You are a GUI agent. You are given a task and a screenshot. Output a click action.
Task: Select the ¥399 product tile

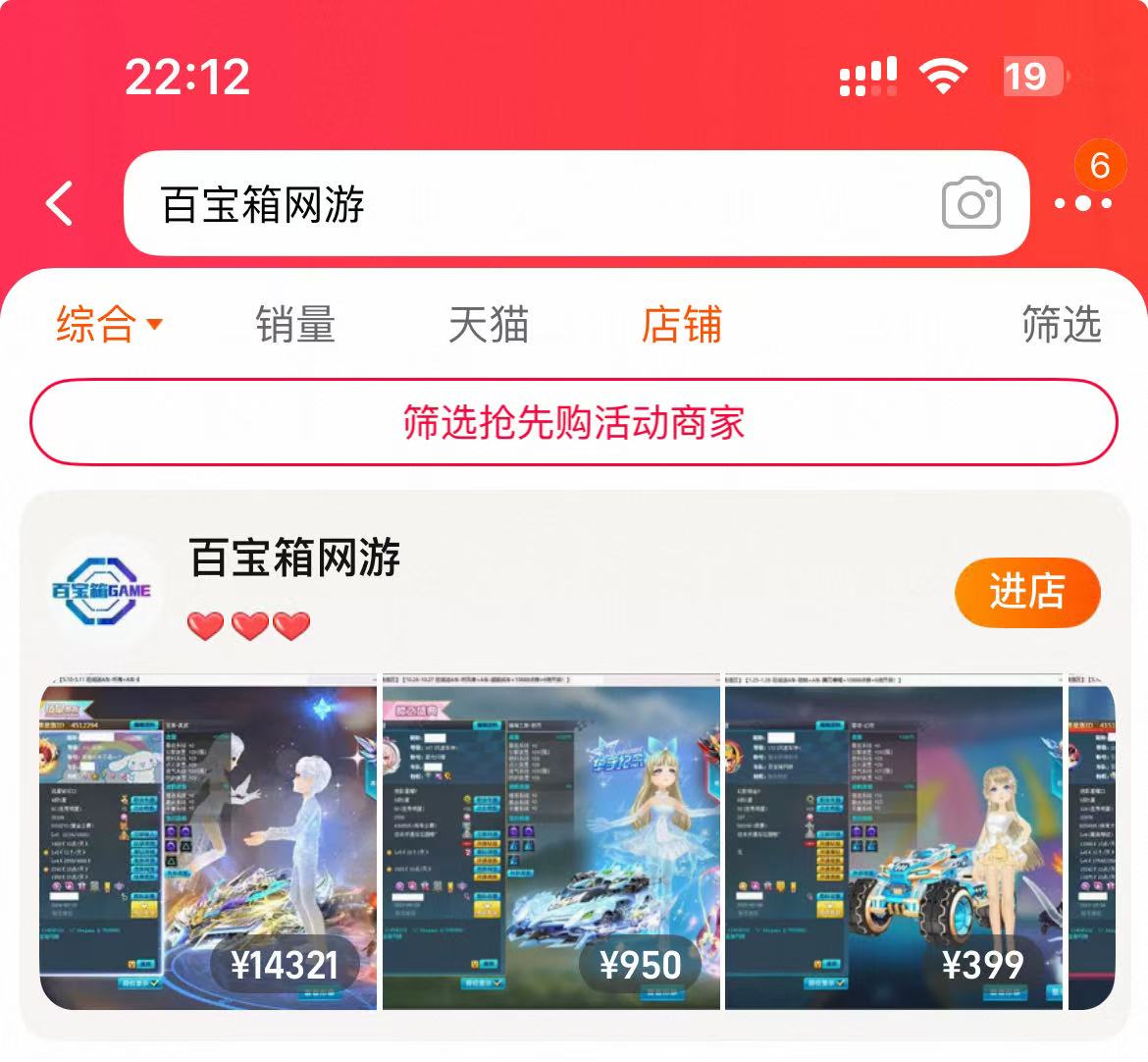pyautogui.click(x=893, y=842)
